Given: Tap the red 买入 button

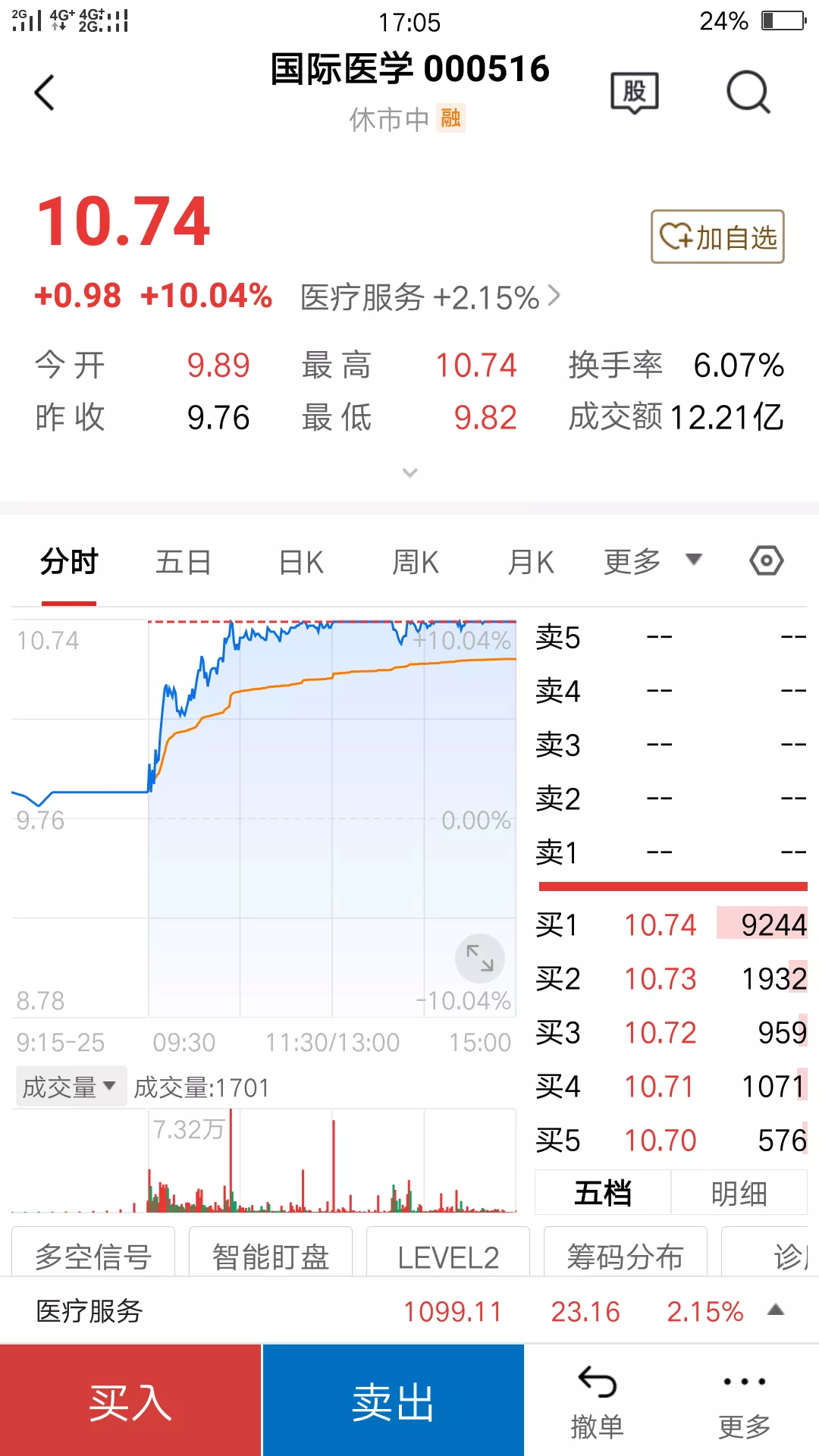Looking at the screenshot, I should click(x=130, y=1401).
